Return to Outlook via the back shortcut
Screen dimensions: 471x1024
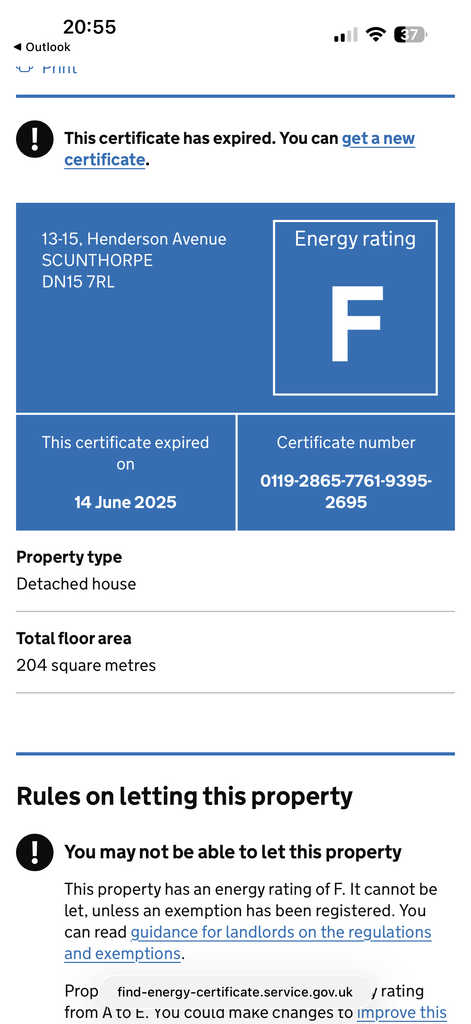tap(42, 47)
